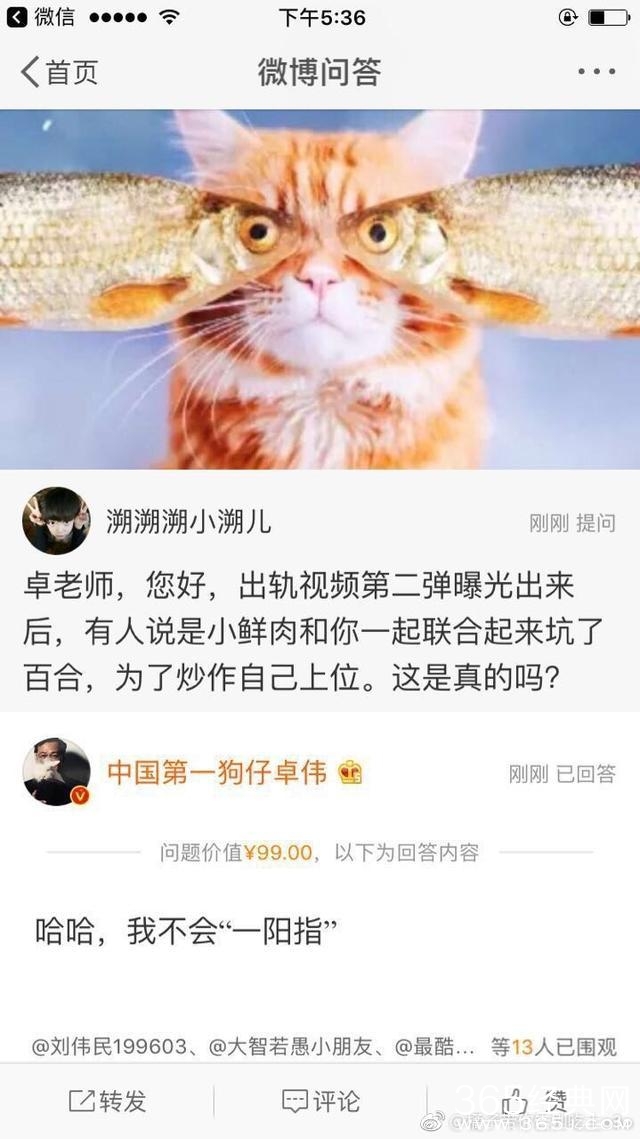Open the cat and fish header image

[x=320, y=288]
